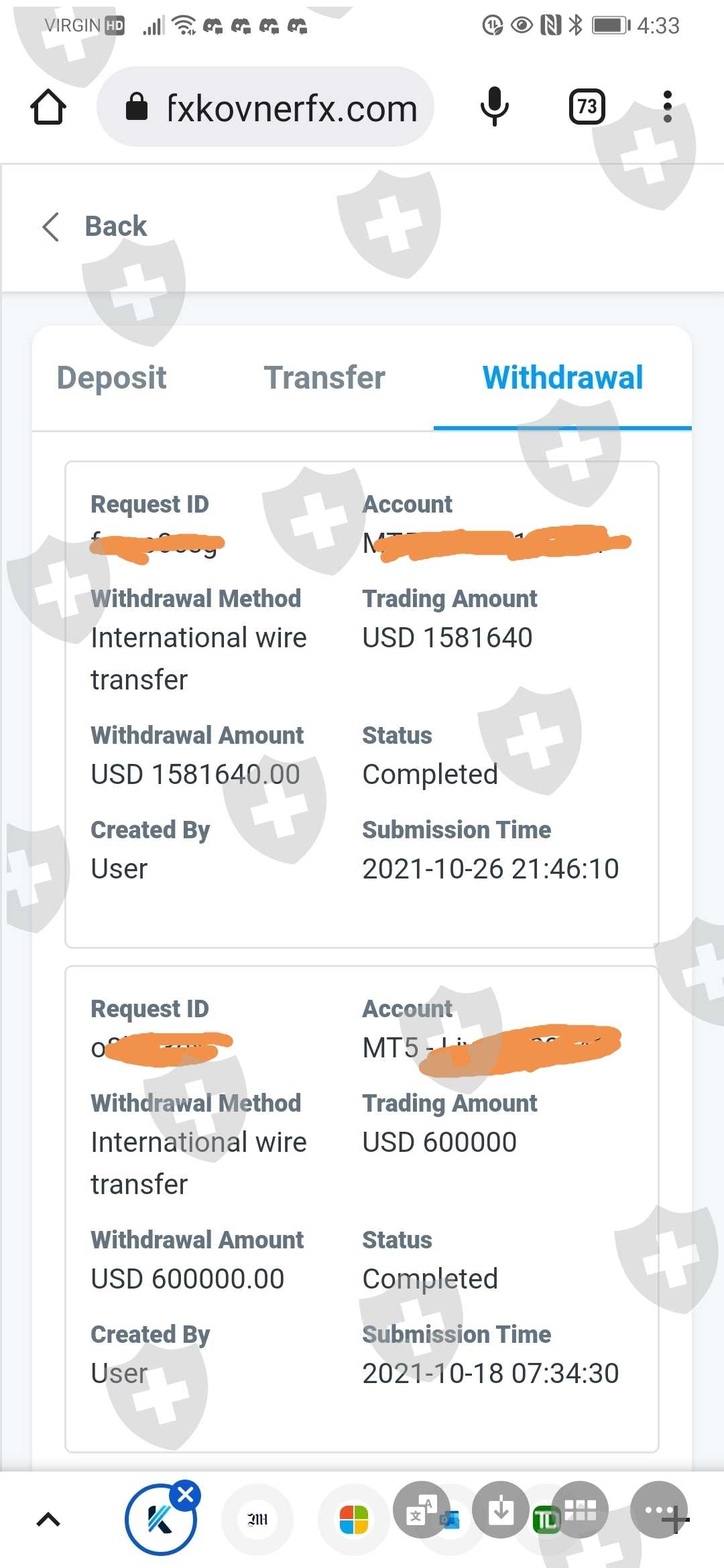Switch to the Transfer tab
The width and height of the screenshot is (724, 1568).
pyautogui.click(x=324, y=378)
